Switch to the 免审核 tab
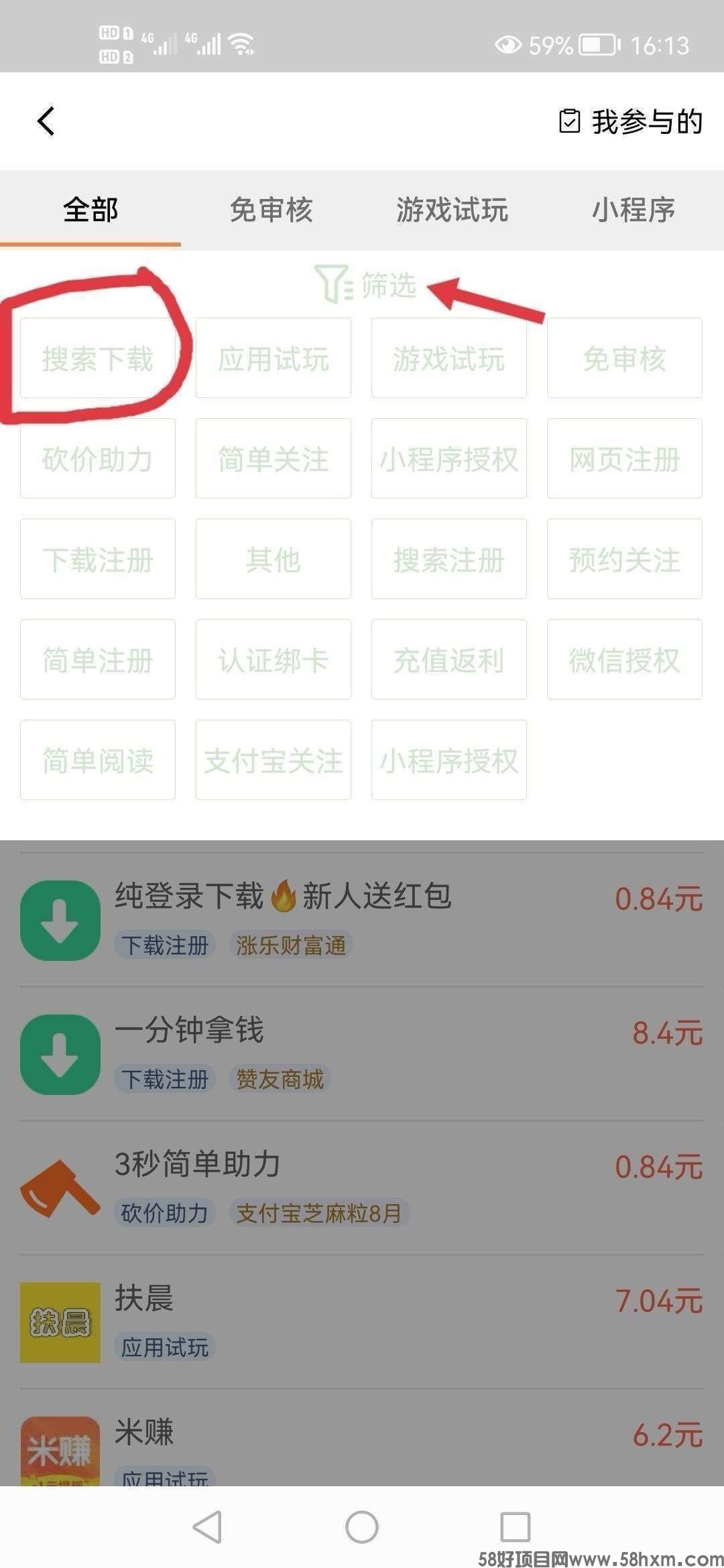 [x=271, y=210]
